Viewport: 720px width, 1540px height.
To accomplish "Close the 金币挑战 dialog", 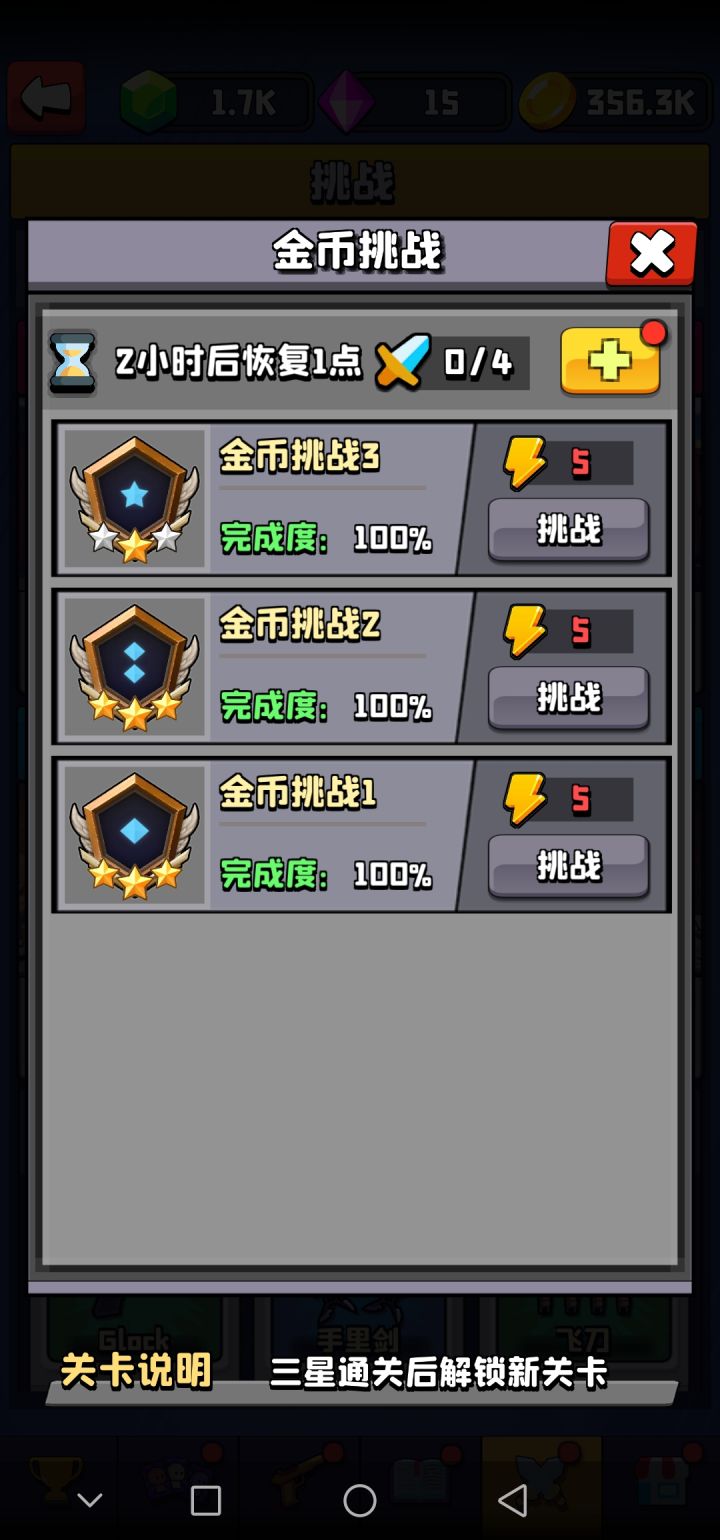I will pos(651,253).
